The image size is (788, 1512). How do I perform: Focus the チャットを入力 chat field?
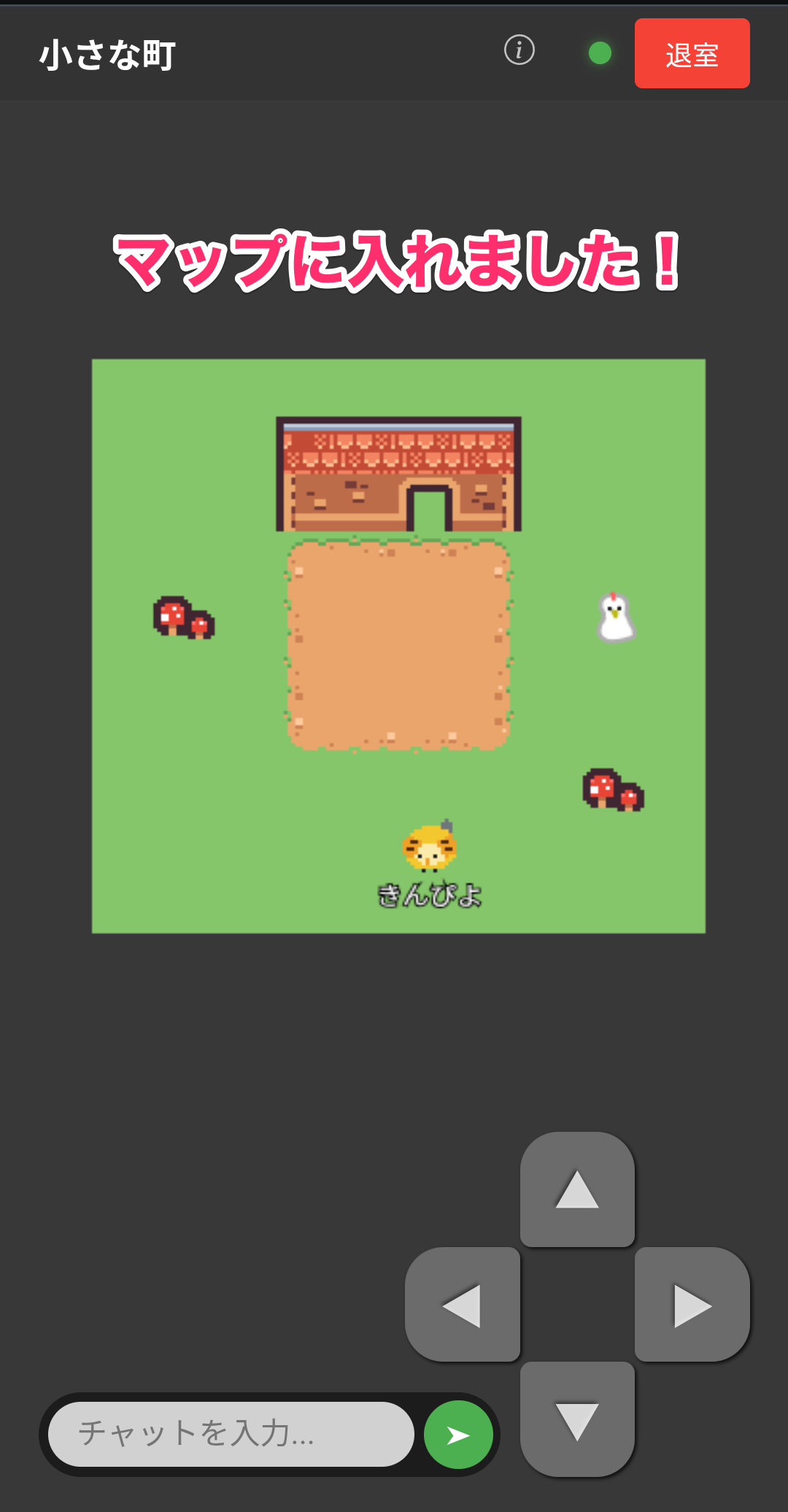(x=231, y=1434)
